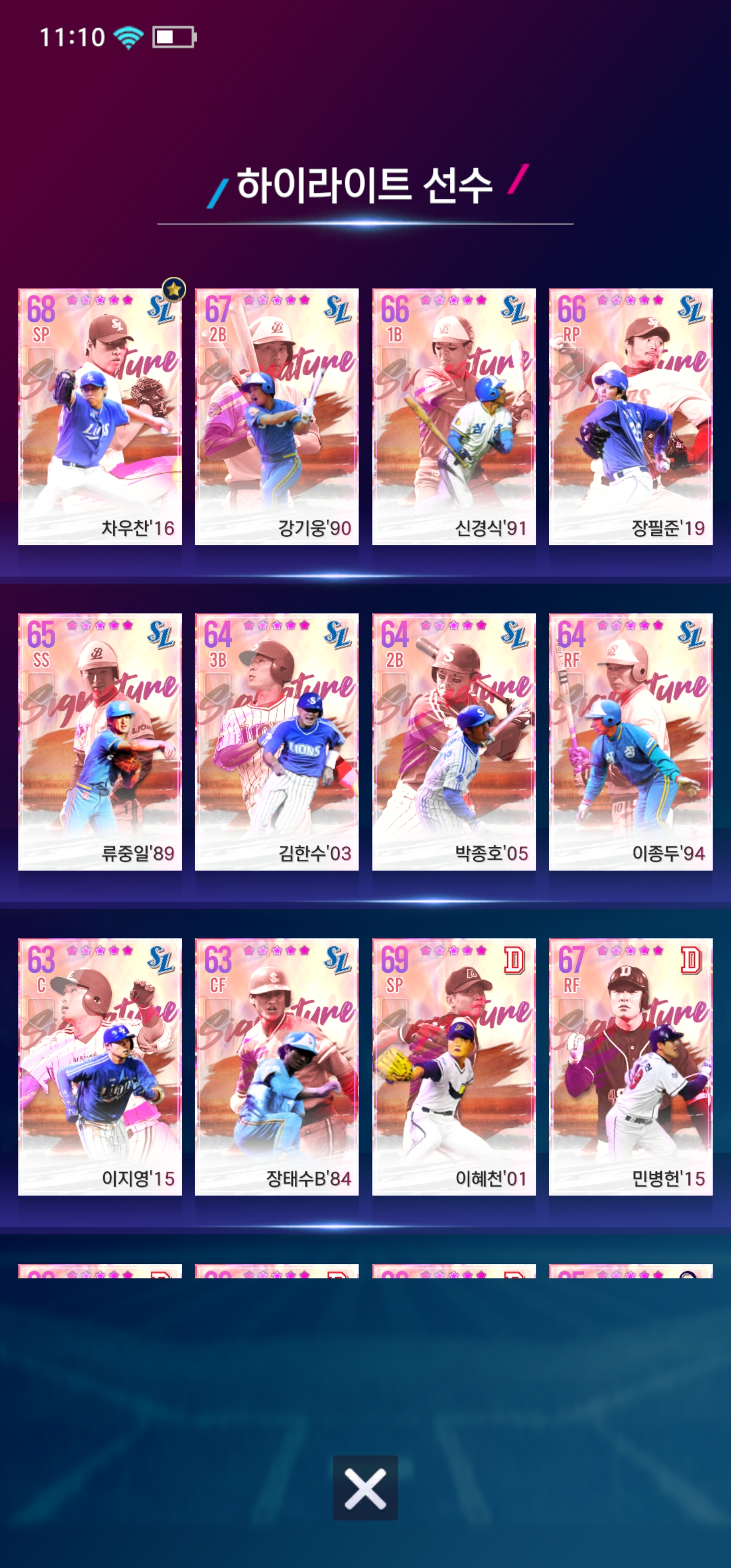Image resolution: width=731 pixels, height=1568 pixels.
Task: Open the 이지영'15 catcher card
Action: pyautogui.click(x=100, y=1066)
